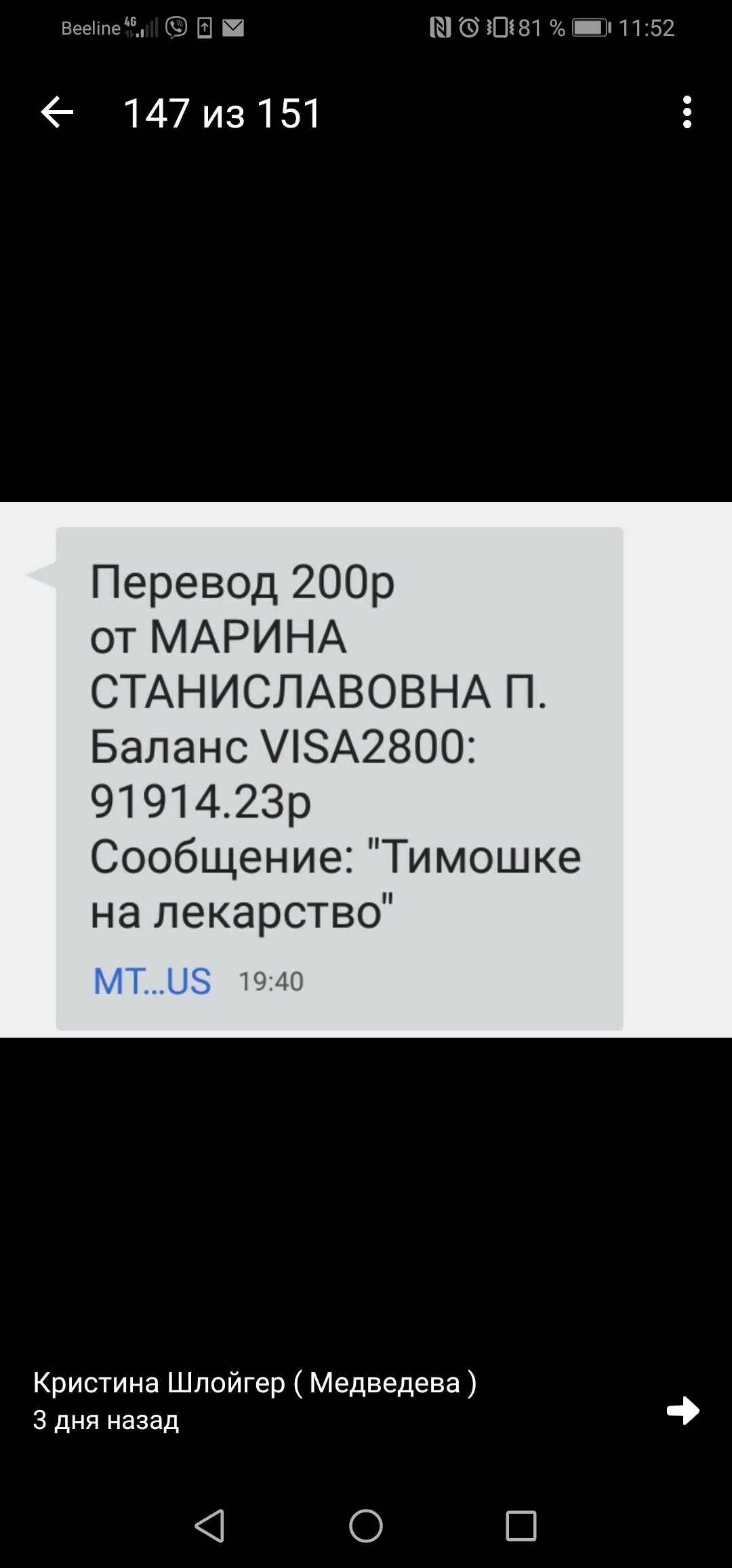The image size is (732, 1568).
Task: Open the three-dot overflow menu
Action: point(687,113)
